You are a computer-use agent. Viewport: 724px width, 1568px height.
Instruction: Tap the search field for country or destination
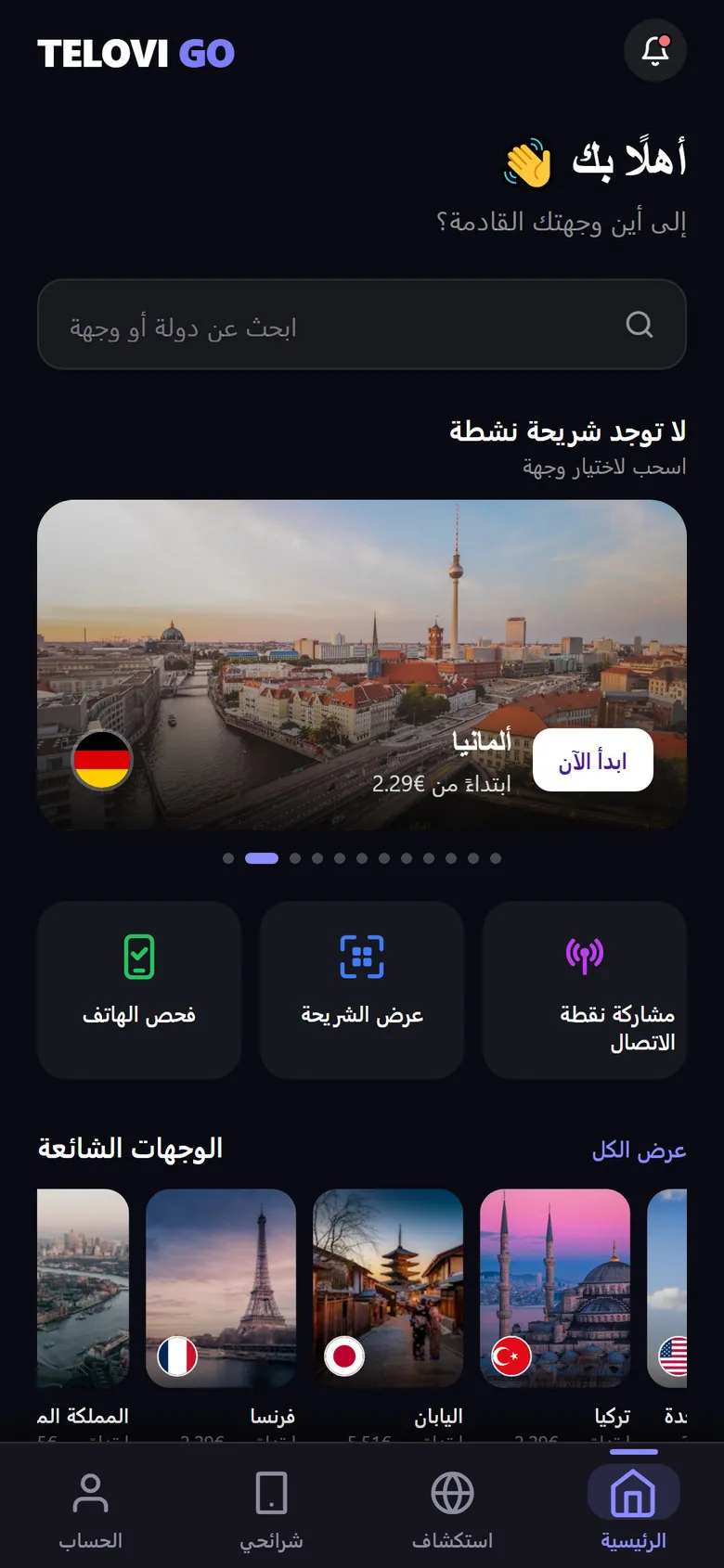(x=362, y=325)
